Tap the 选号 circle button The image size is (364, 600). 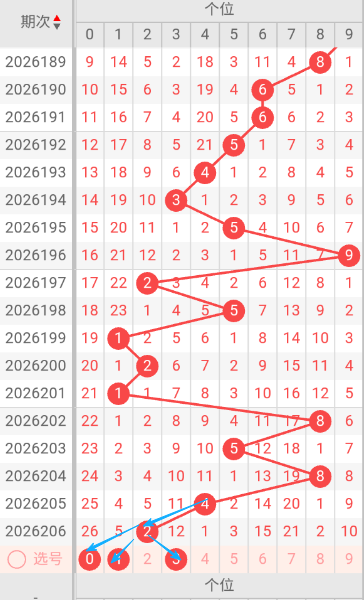coord(17,559)
